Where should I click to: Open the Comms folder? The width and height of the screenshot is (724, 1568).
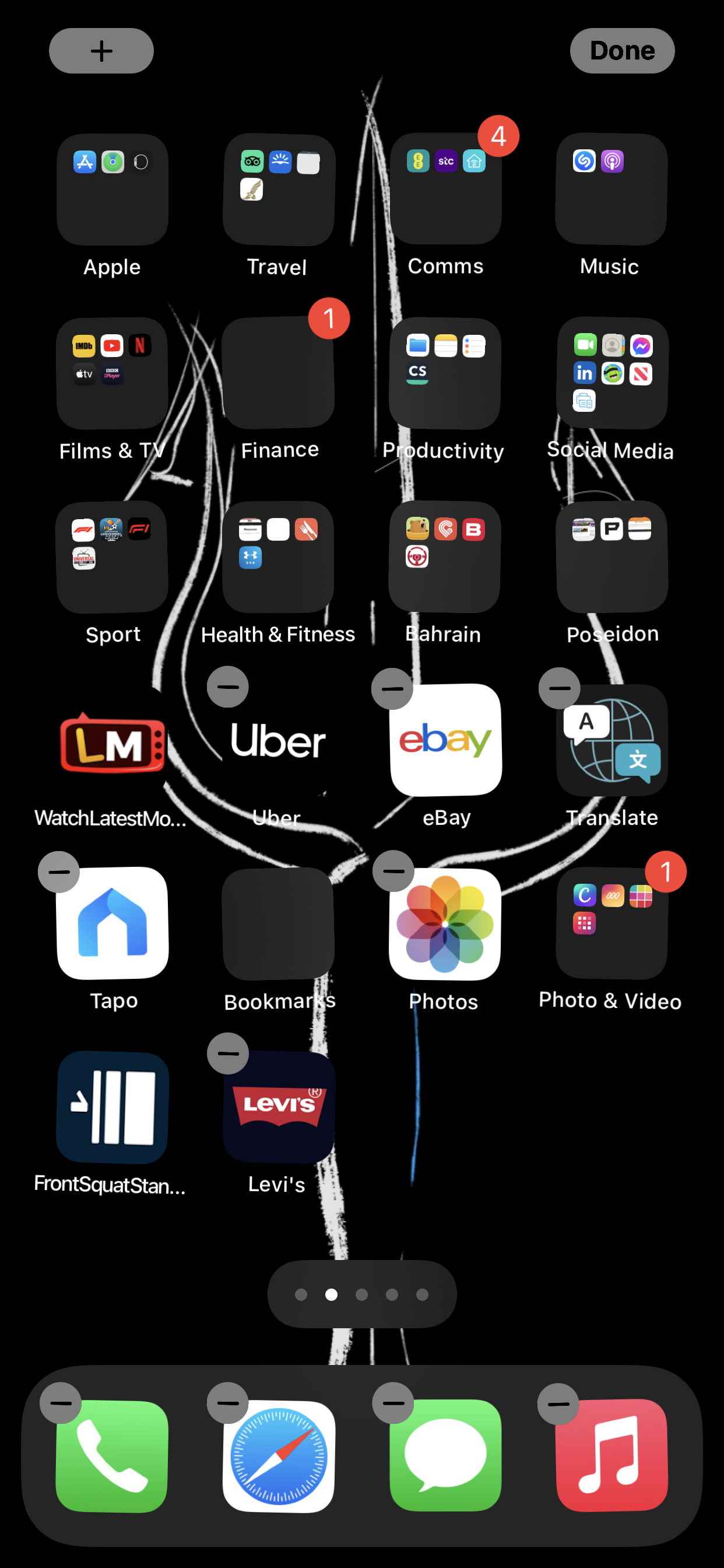[445, 190]
